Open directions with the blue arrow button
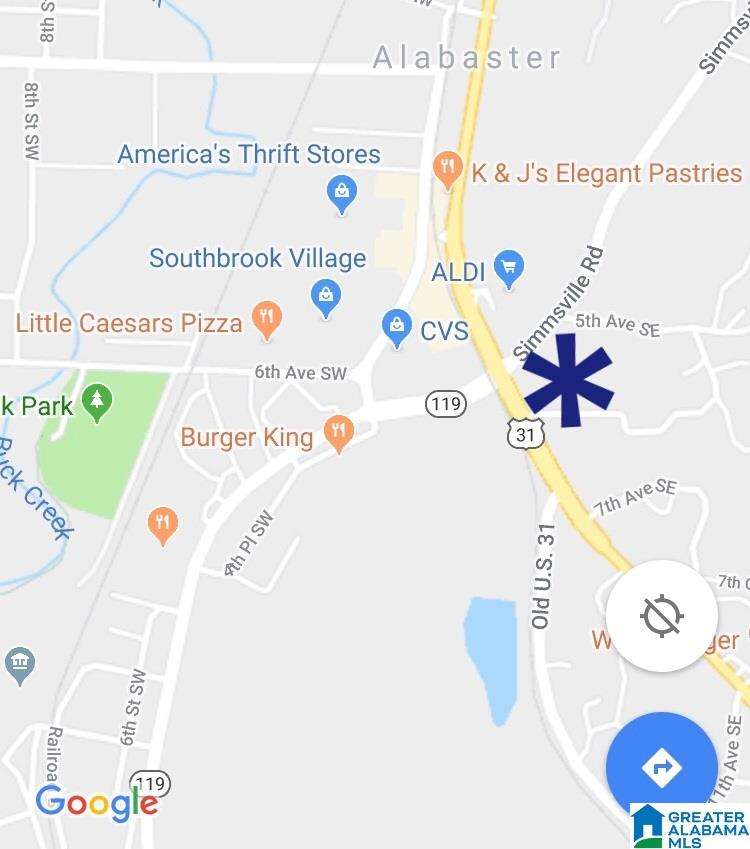The width and height of the screenshot is (750, 849). [661, 767]
